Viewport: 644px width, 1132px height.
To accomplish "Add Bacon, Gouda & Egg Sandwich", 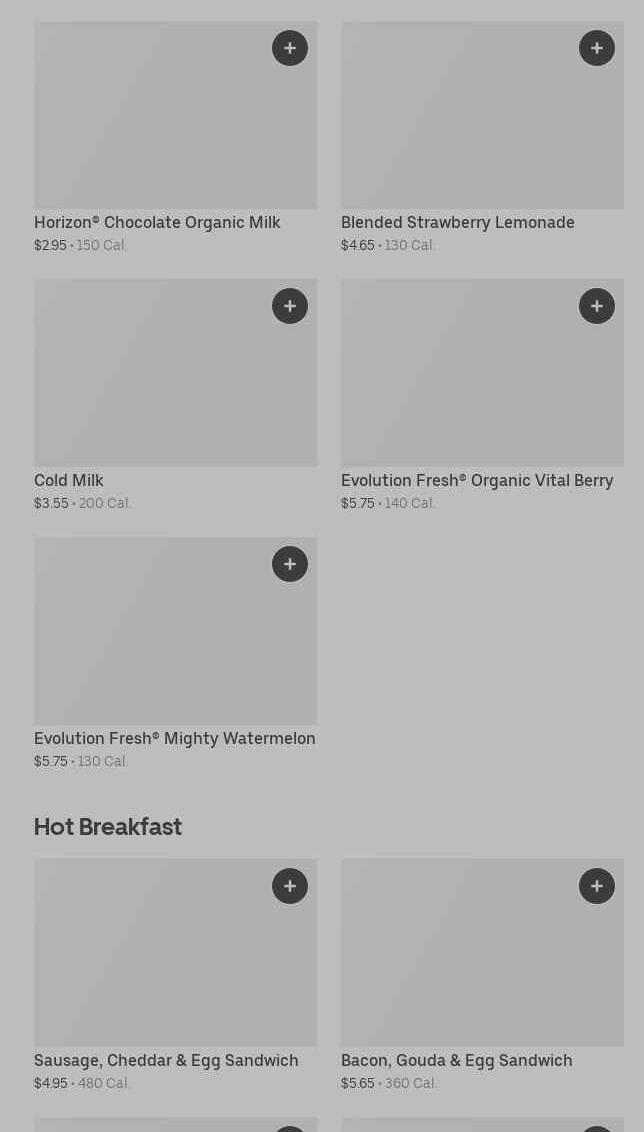I will (x=596, y=887).
